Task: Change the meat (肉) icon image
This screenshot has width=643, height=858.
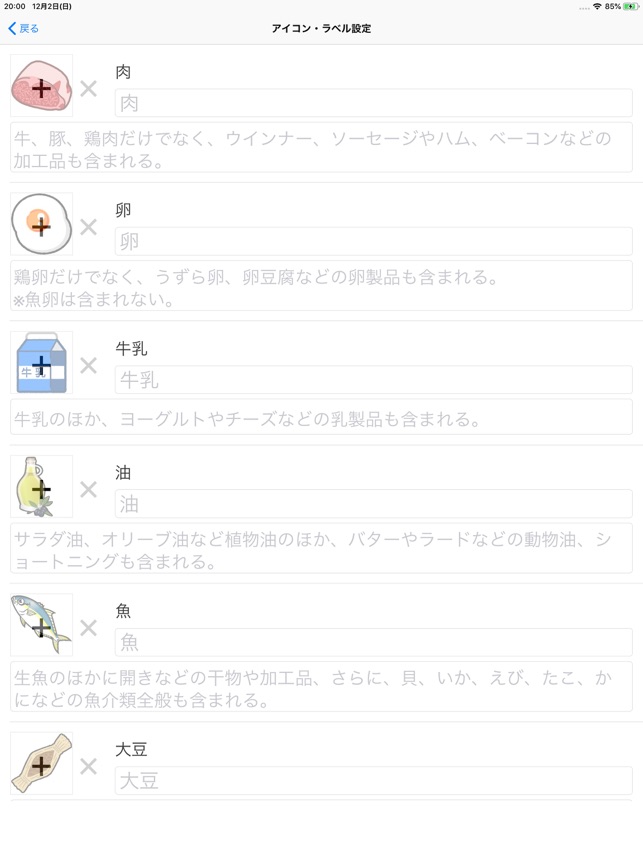Action: click(x=42, y=85)
